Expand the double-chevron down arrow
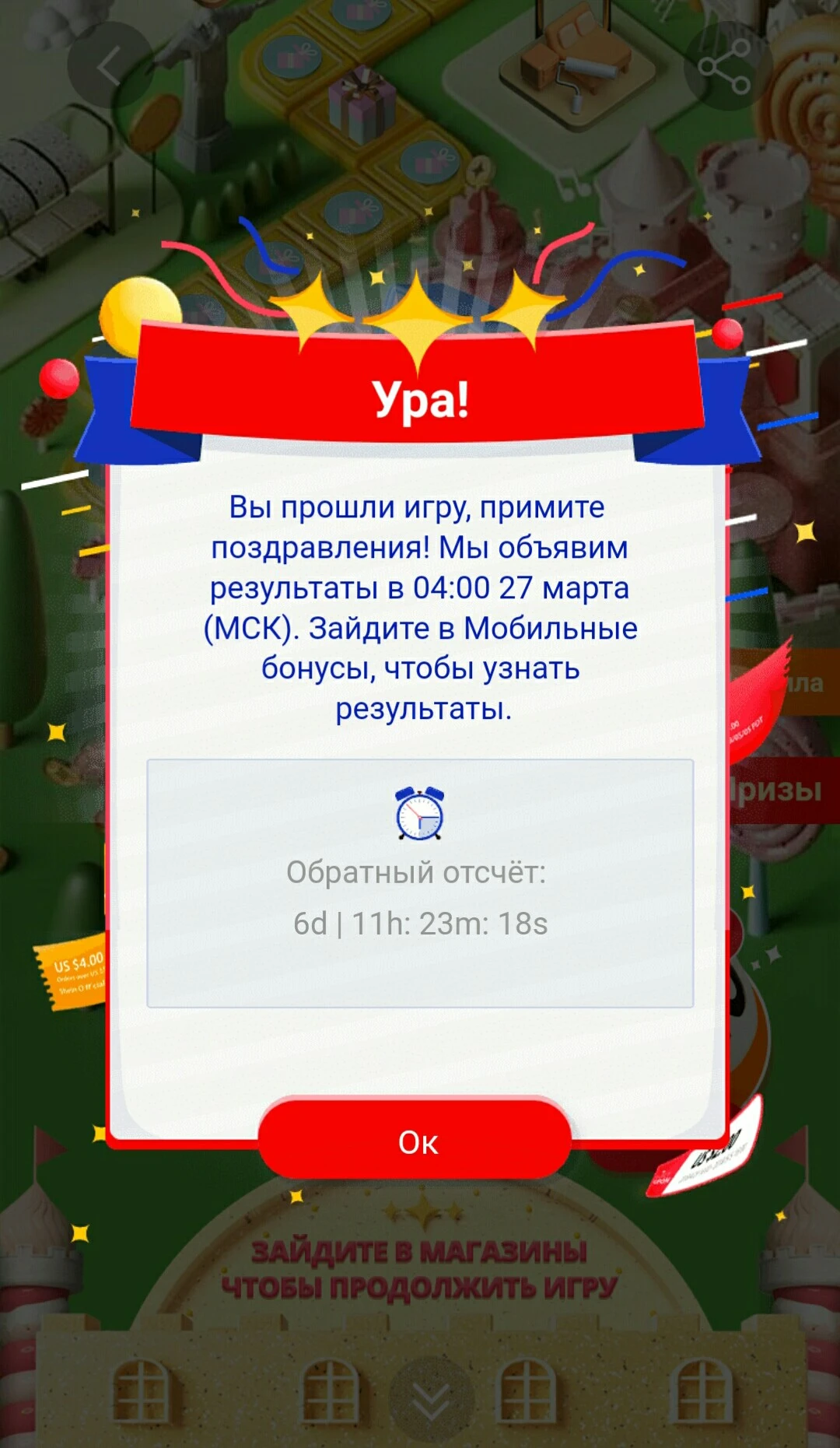The width and height of the screenshot is (840, 1448). tap(431, 1399)
